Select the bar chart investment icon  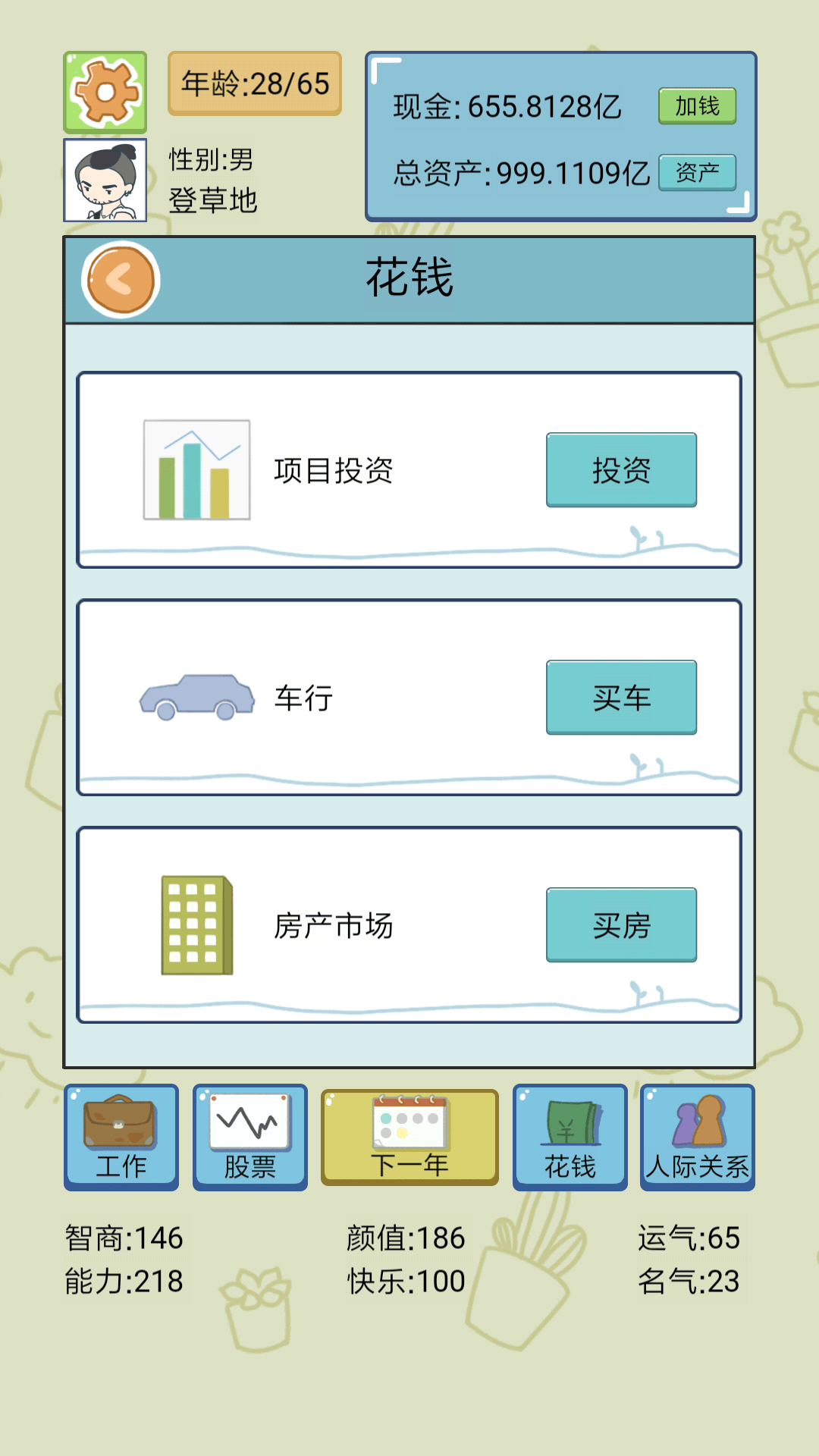coord(197,469)
